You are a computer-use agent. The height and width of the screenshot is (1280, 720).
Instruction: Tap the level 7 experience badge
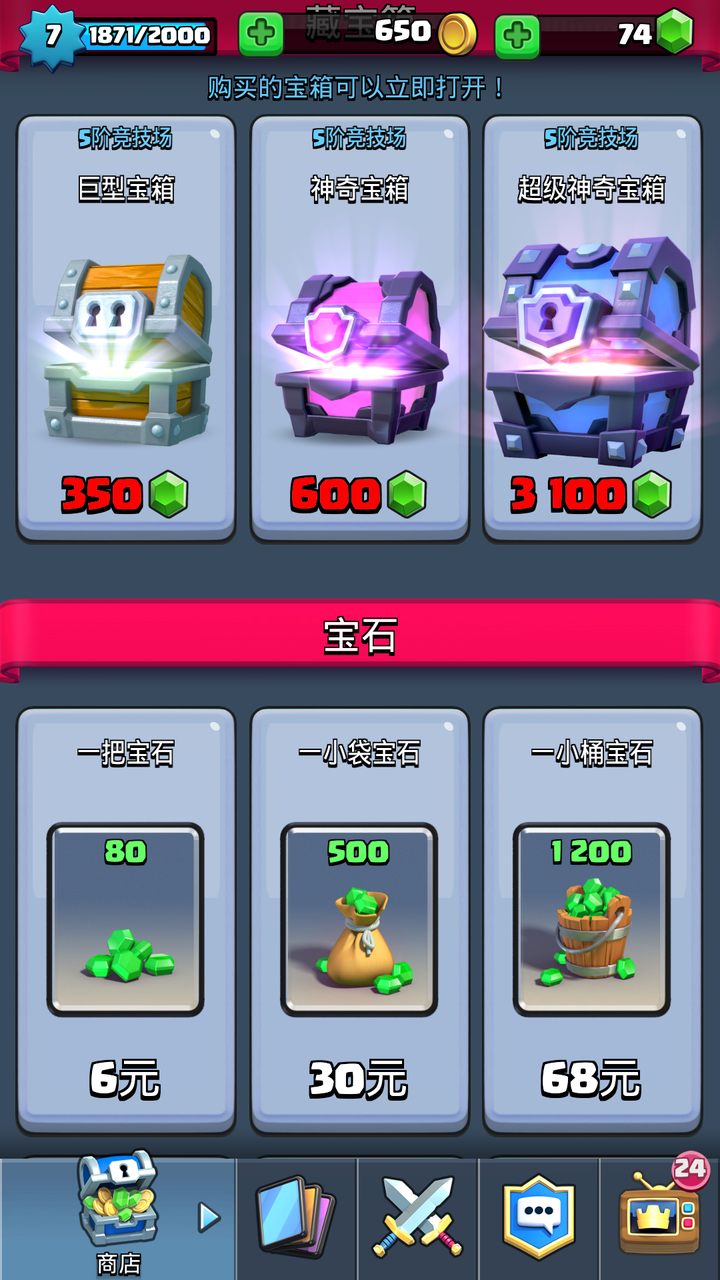[52, 37]
